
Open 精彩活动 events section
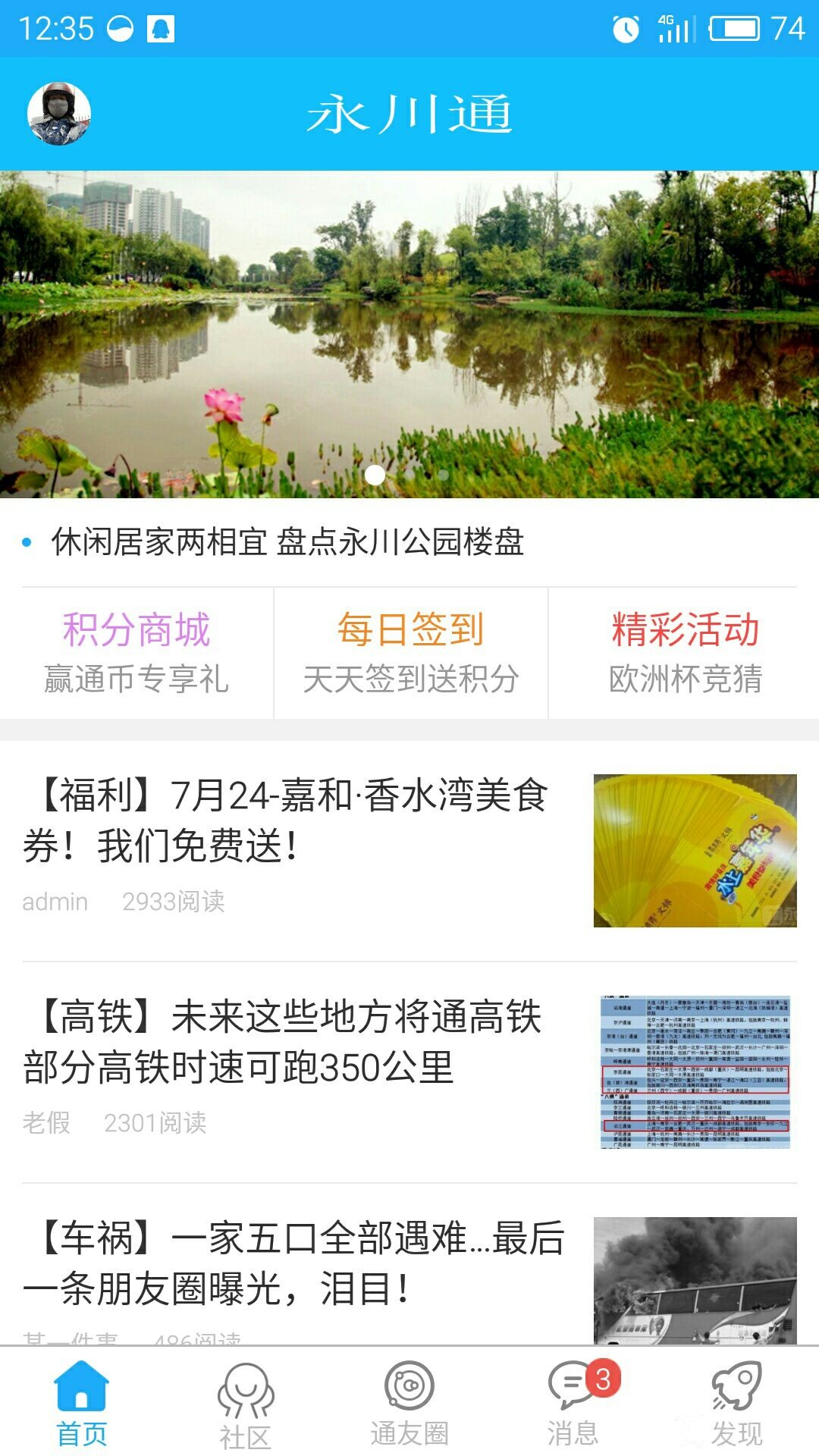685,652
